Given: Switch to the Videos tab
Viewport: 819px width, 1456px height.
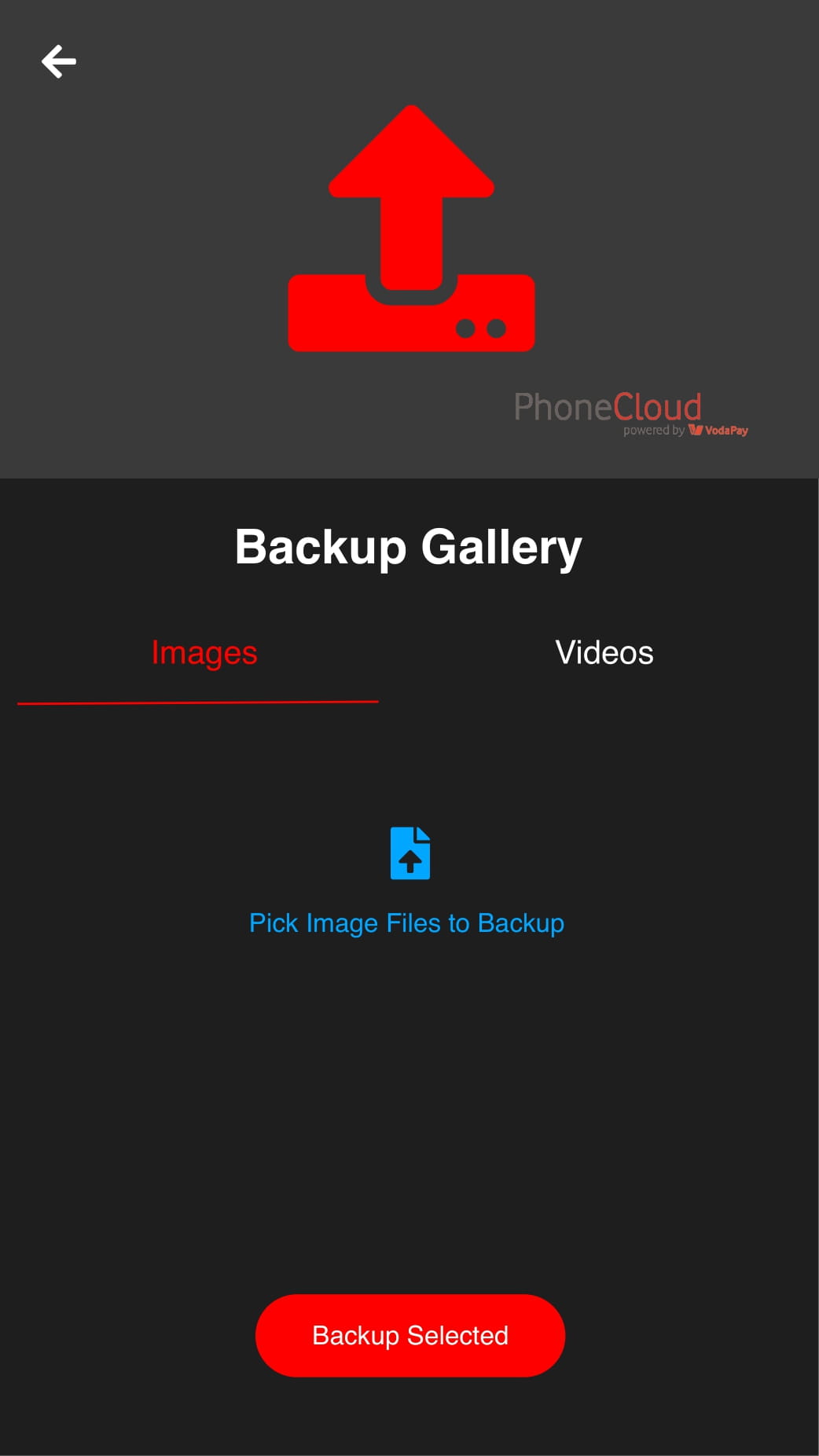Looking at the screenshot, I should [604, 653].
